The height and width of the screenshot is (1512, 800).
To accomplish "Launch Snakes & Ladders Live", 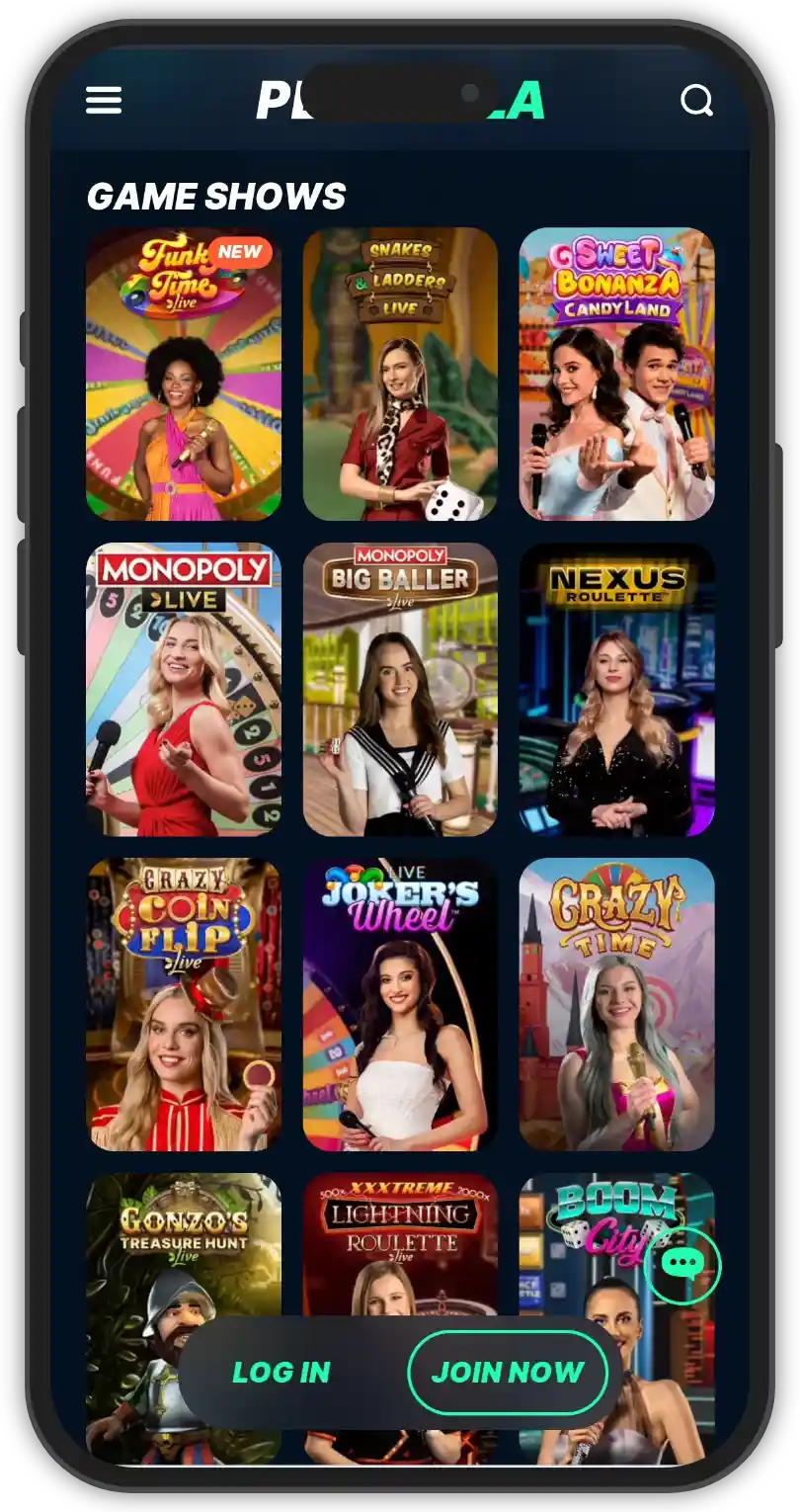I will coord(400,374).
